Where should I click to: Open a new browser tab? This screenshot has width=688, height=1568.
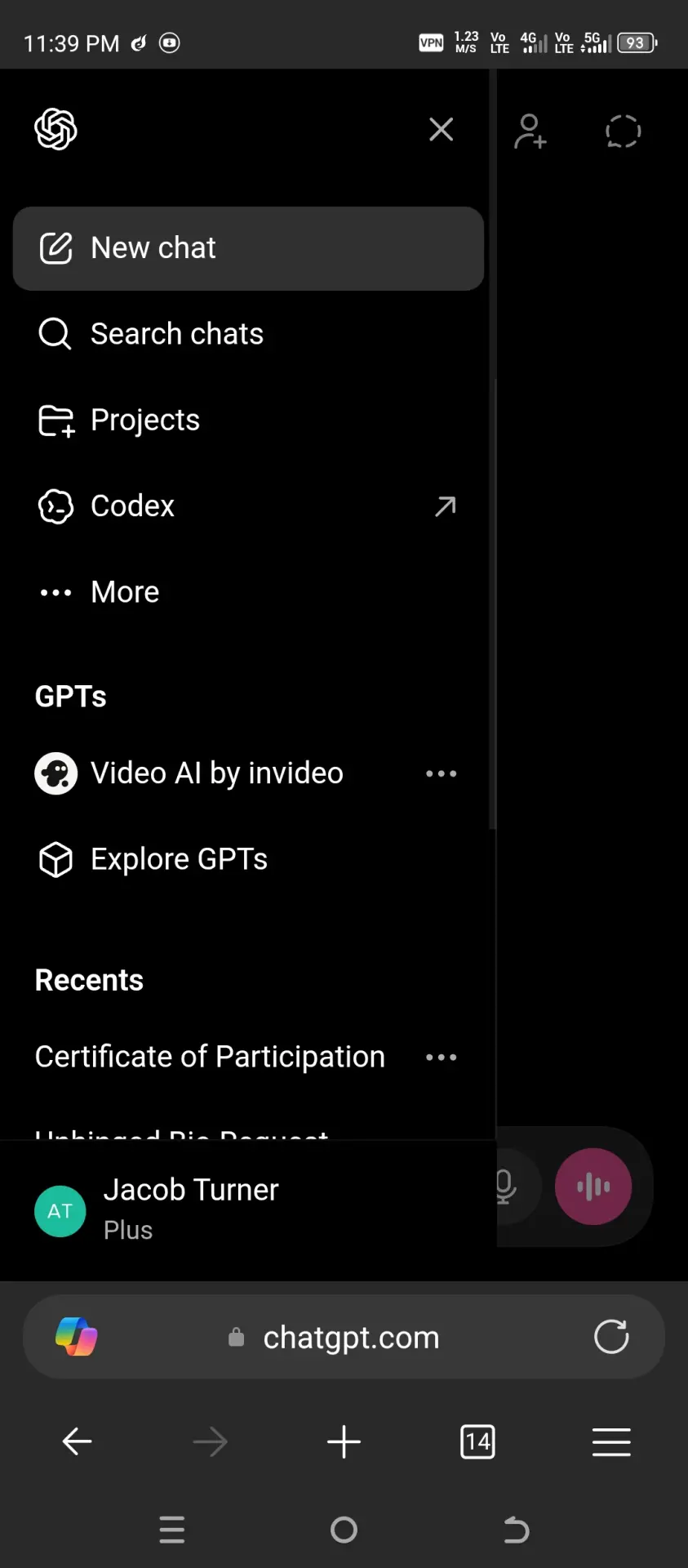click(344, 1441)
